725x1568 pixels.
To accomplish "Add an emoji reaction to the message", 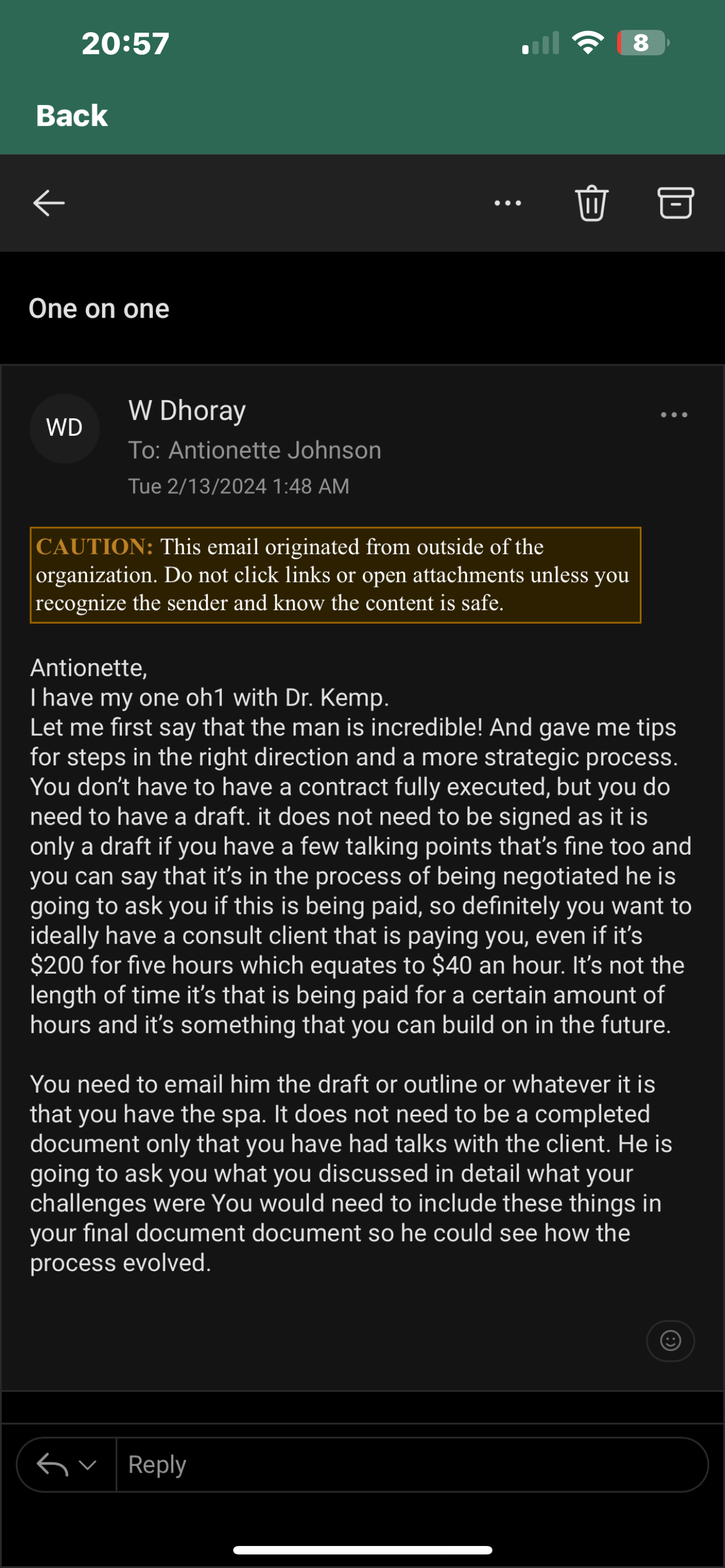I will (x=670, y=1341).
